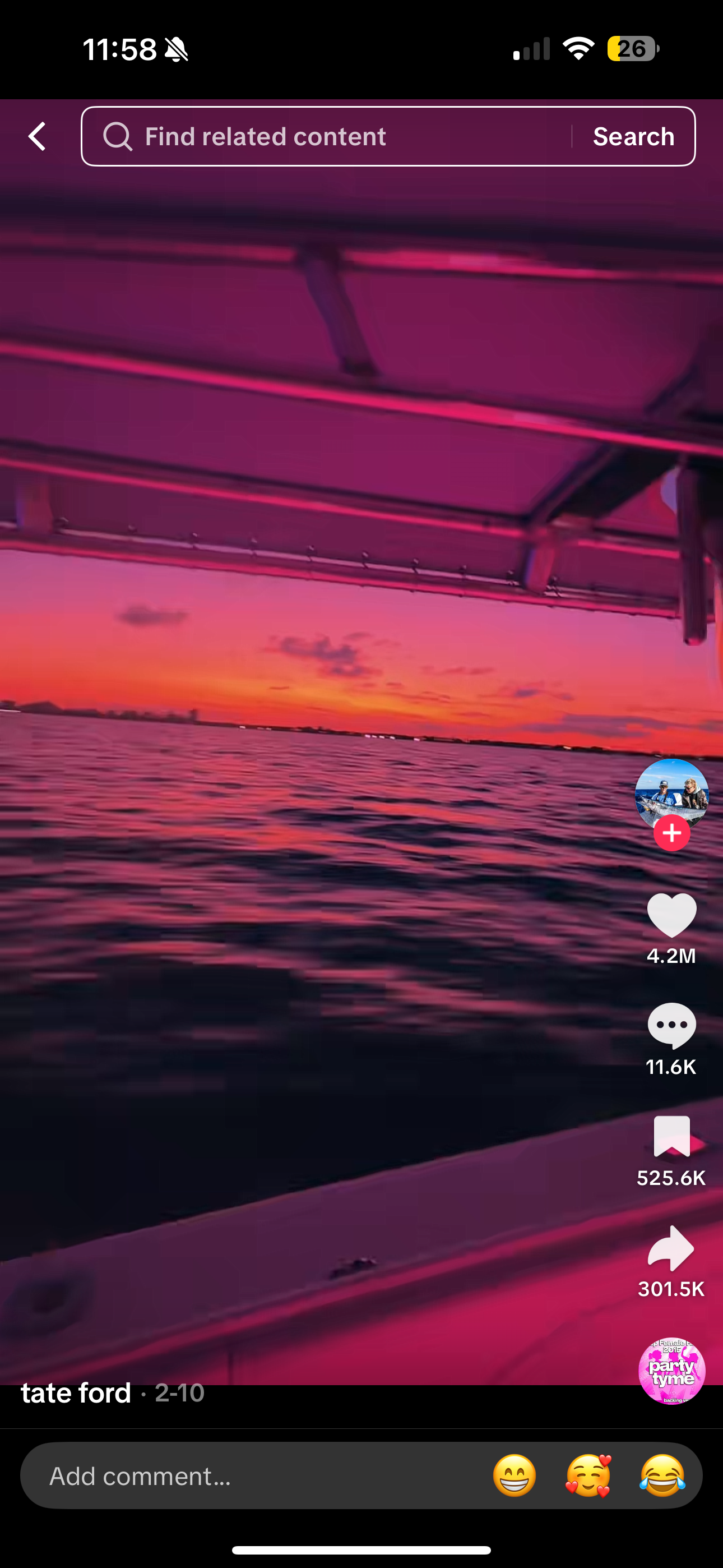Share this video
The image size is (723, 1568).
pos(671,1248)
